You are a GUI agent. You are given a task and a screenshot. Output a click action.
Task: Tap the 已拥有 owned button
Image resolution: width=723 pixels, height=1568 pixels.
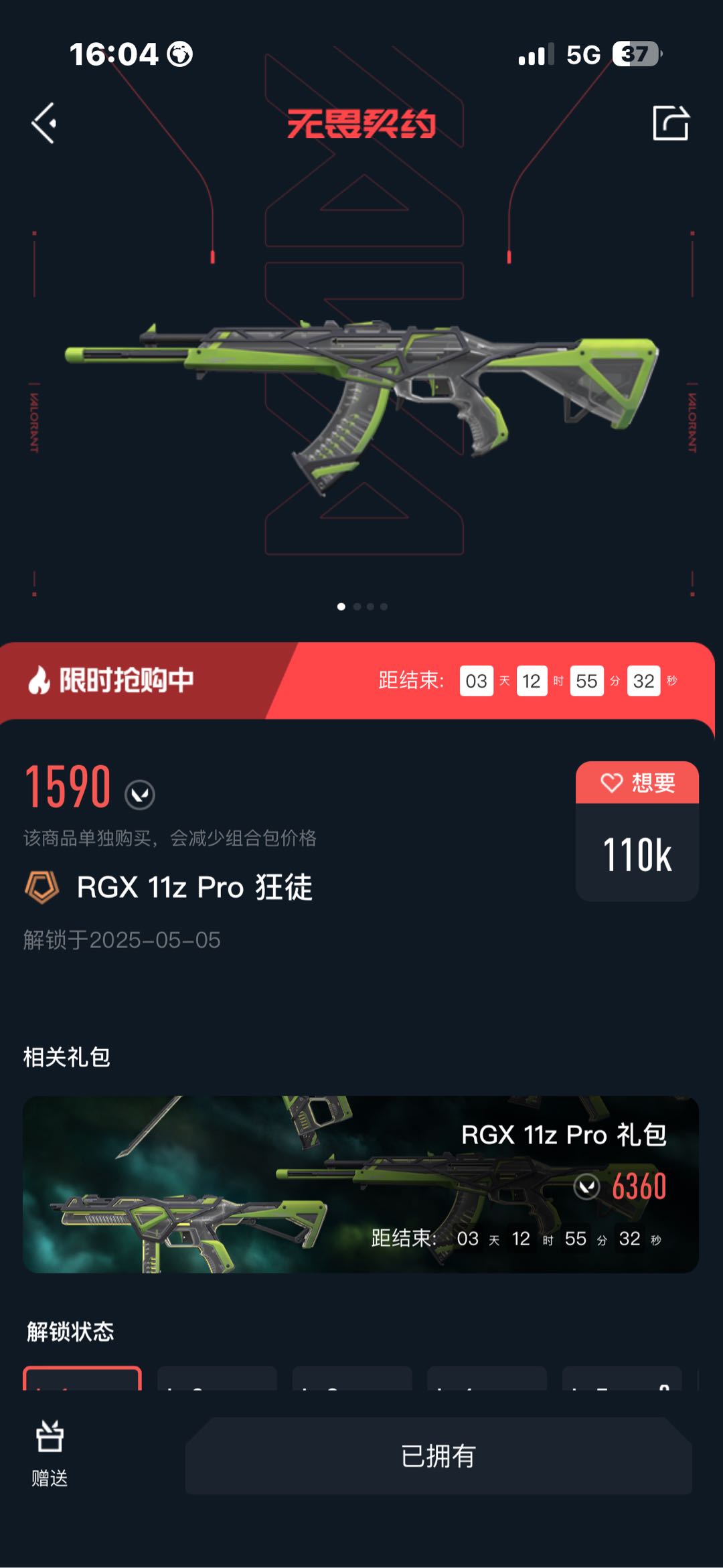[438, 1456]
